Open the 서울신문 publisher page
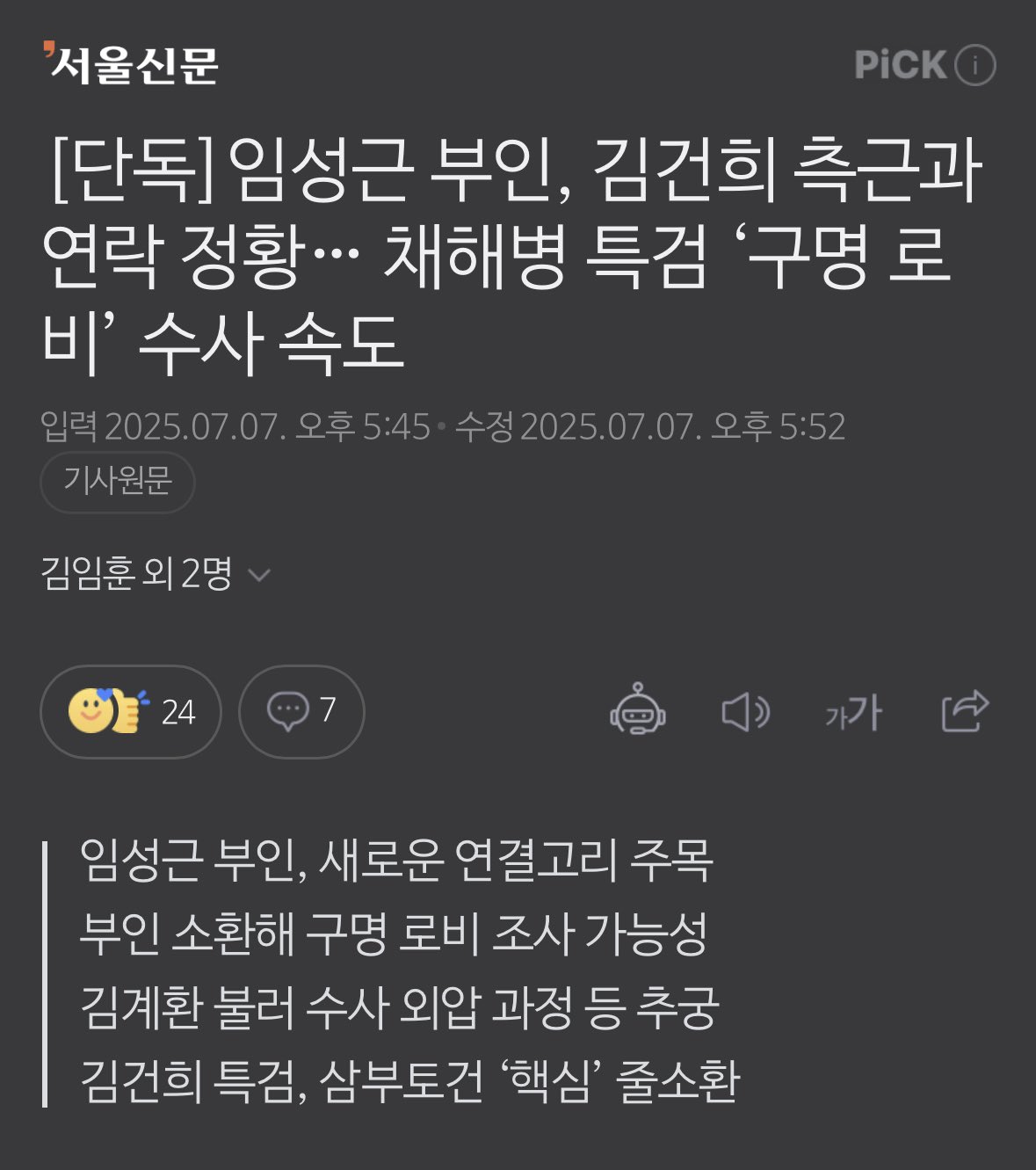The image size is (1036, 1170). click(132, 65)
